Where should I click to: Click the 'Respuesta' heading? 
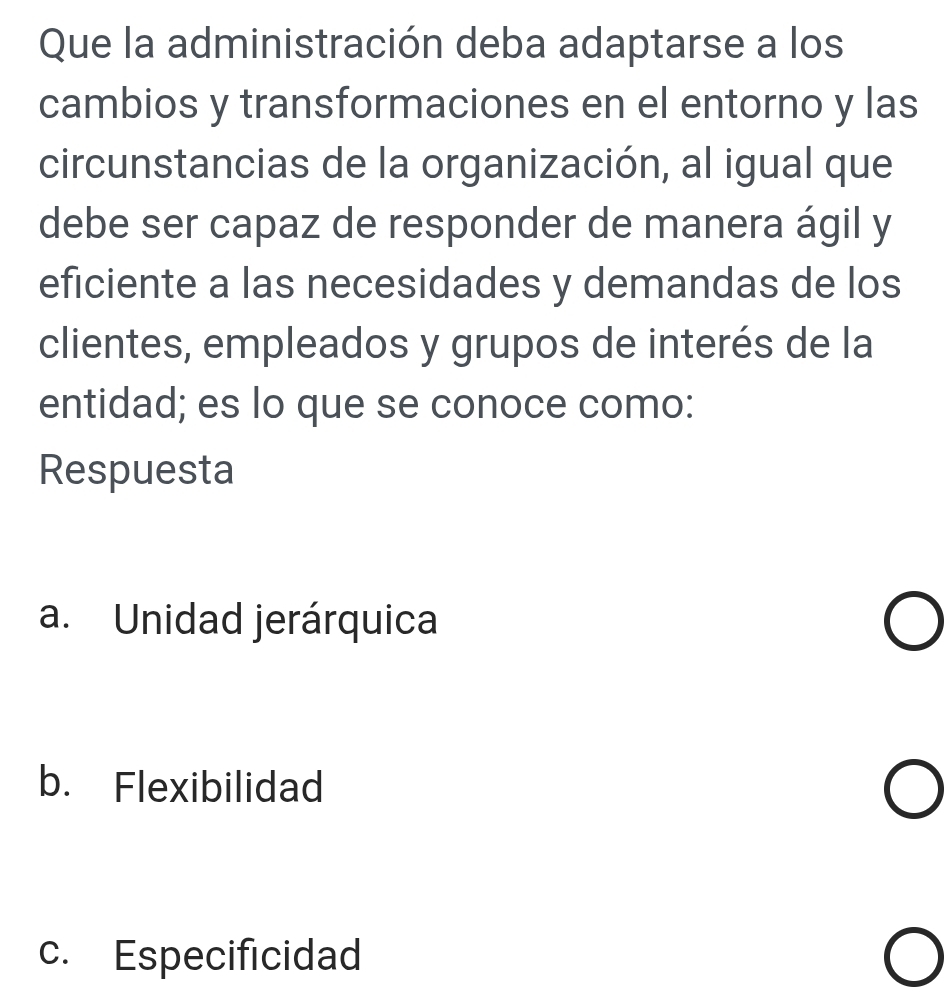coord(135,470)
